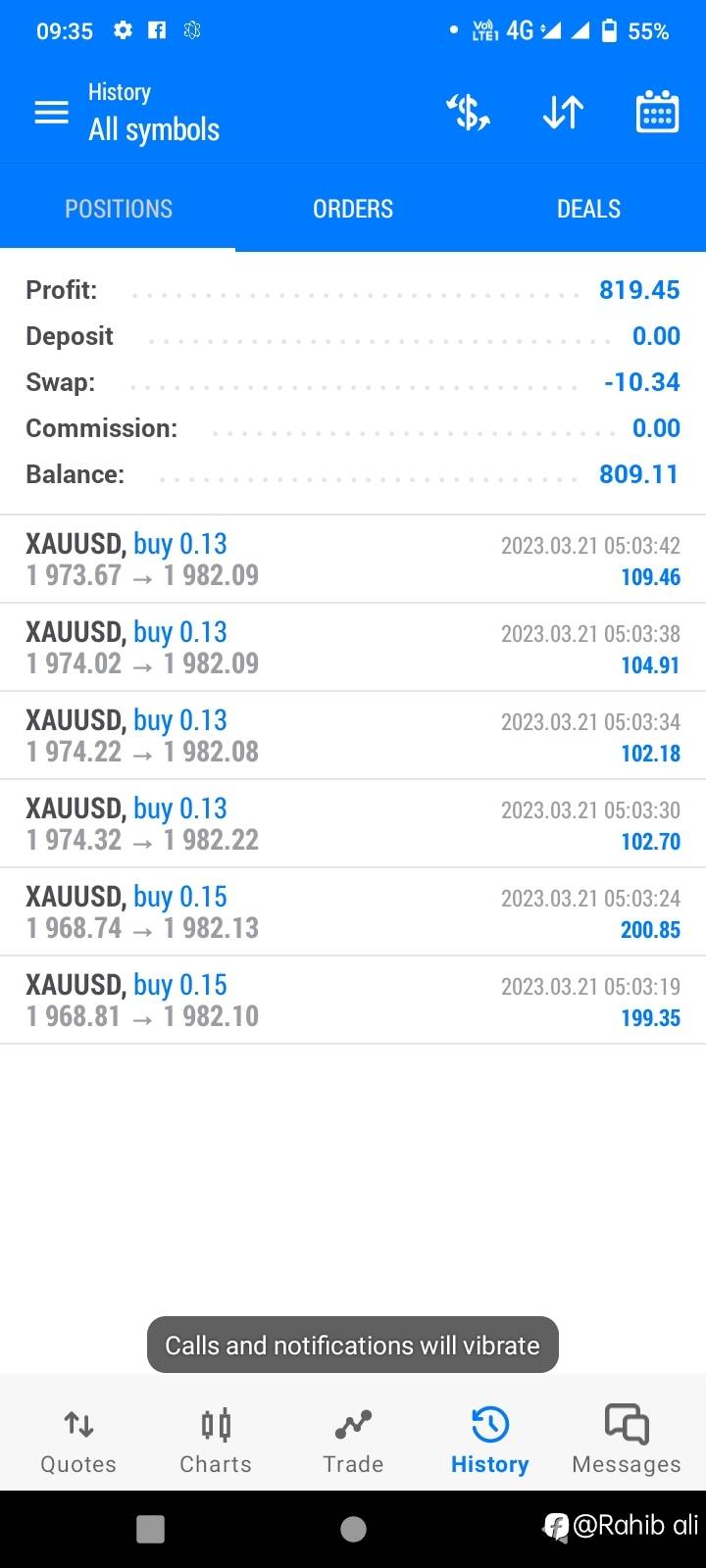Image resolution: width=706 pixels, height=1568 pixels.
Task: Go to the Quotes tab
Action: [x=78, y=1441]
